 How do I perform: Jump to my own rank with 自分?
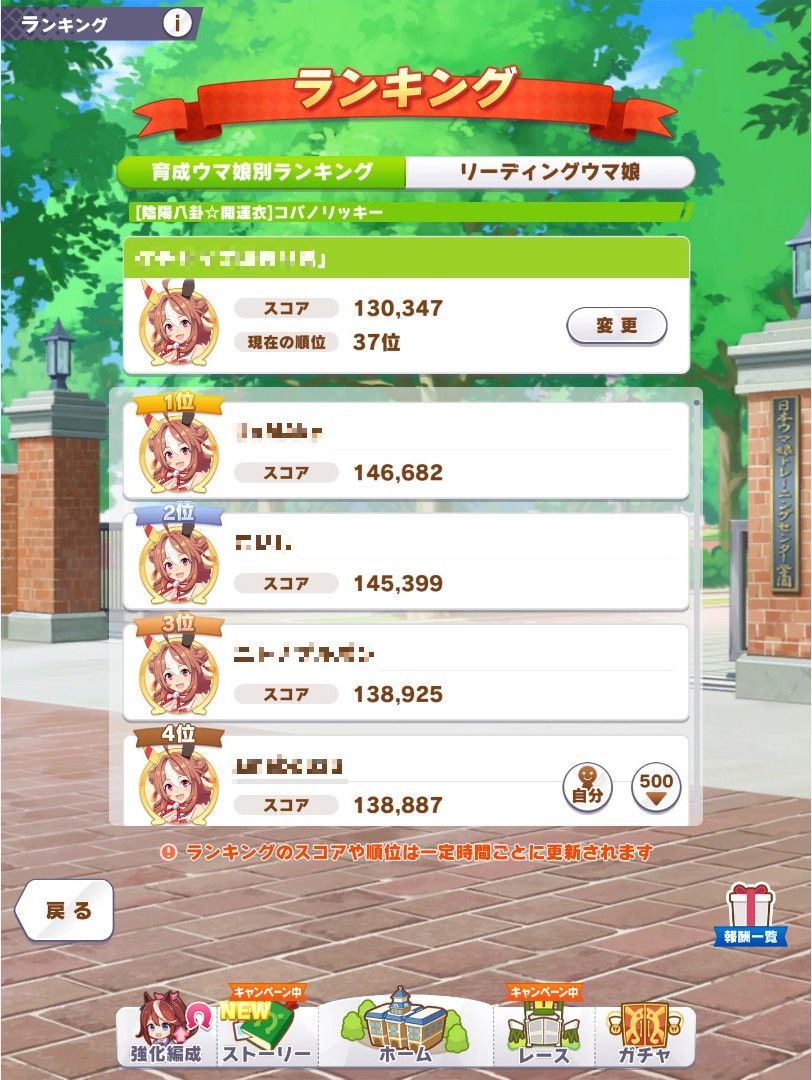[588, 787]
